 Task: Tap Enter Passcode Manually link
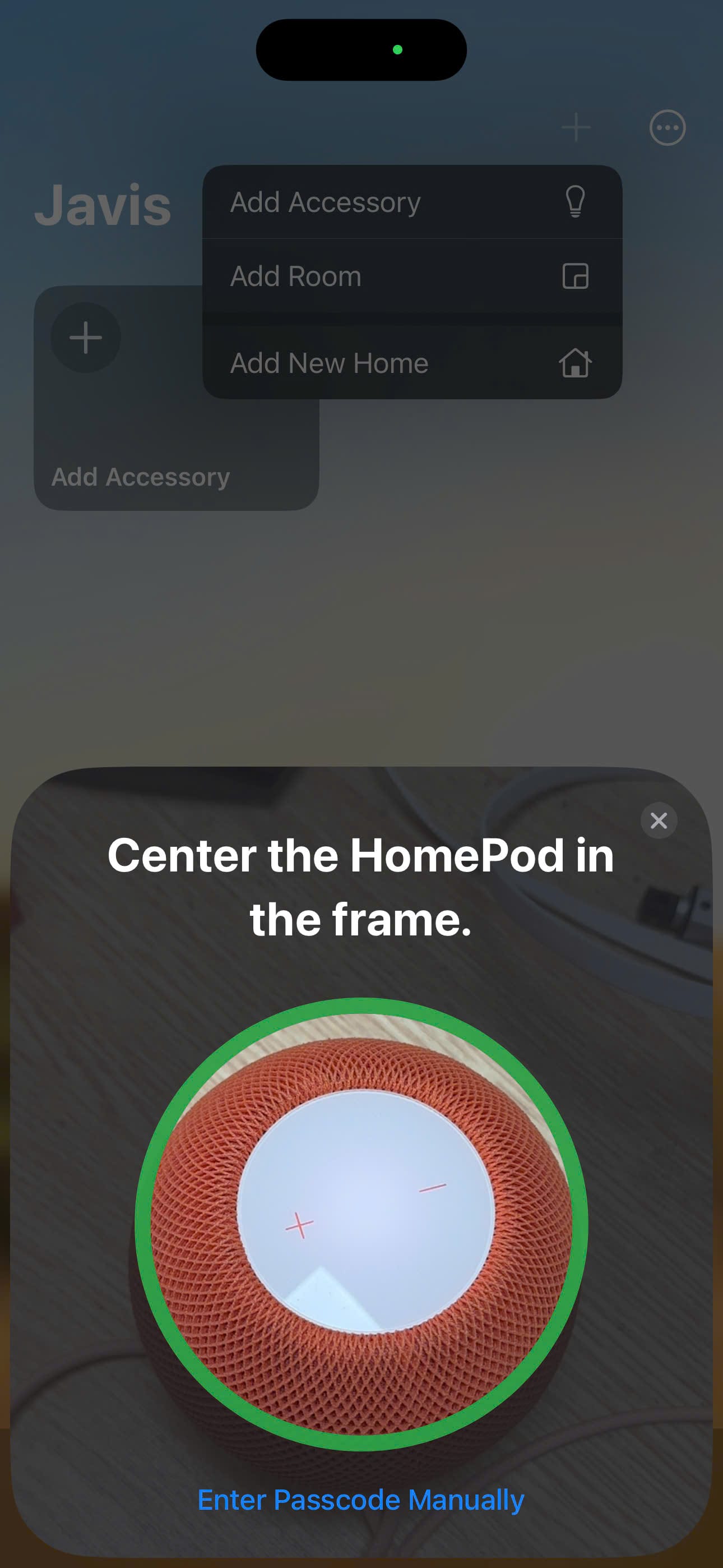tap(361, 1499)
